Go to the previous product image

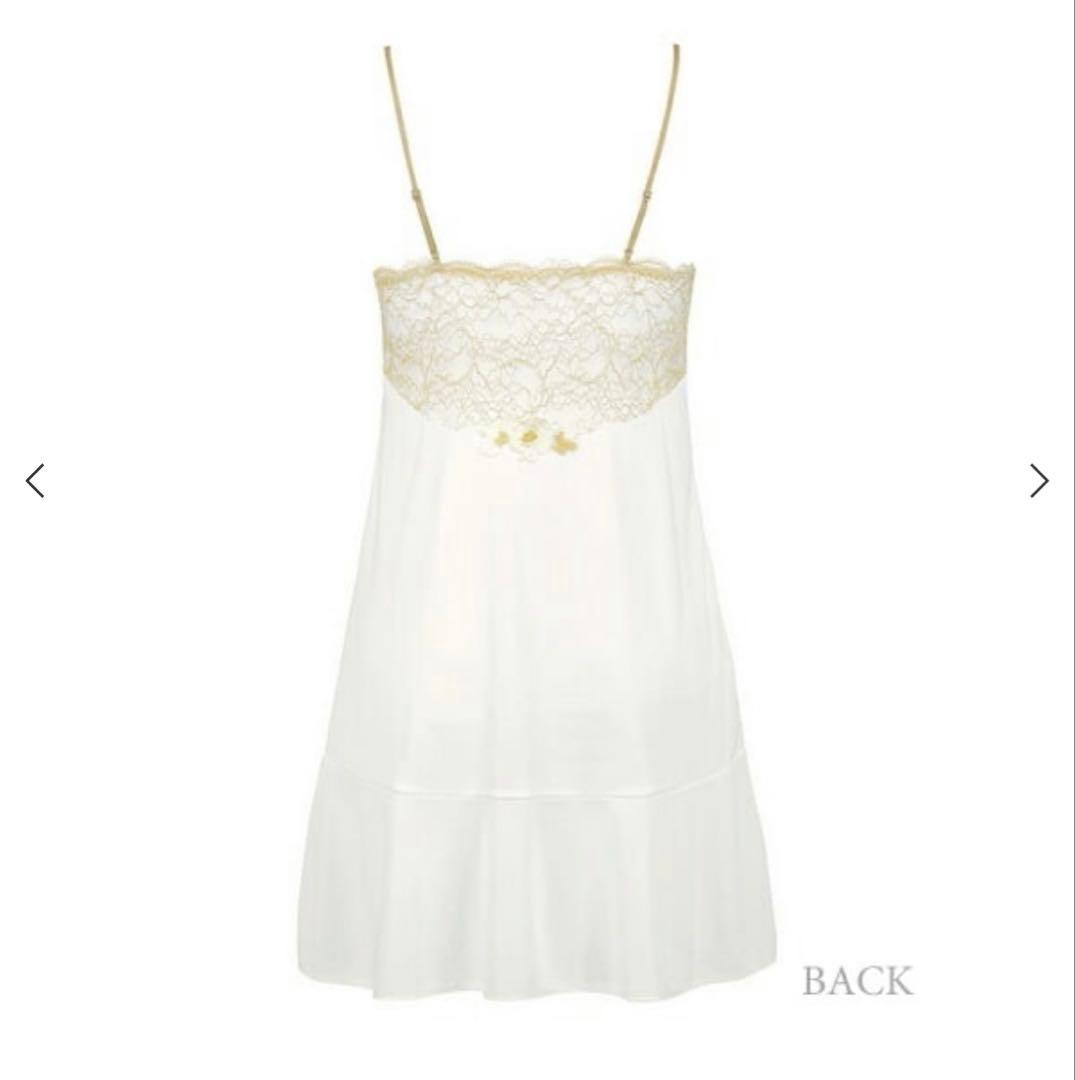pyautogui.click(x=36, y=481)
